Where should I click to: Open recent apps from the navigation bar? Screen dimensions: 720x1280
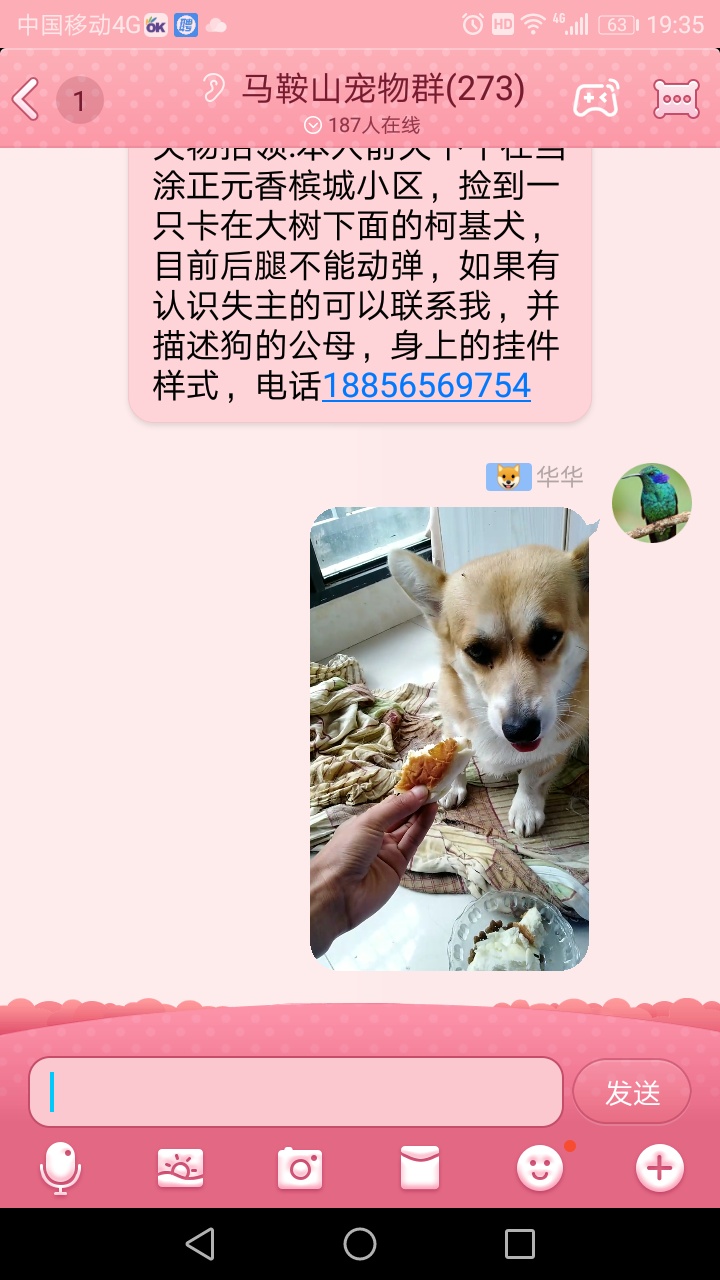click(x=520, y=1244)
